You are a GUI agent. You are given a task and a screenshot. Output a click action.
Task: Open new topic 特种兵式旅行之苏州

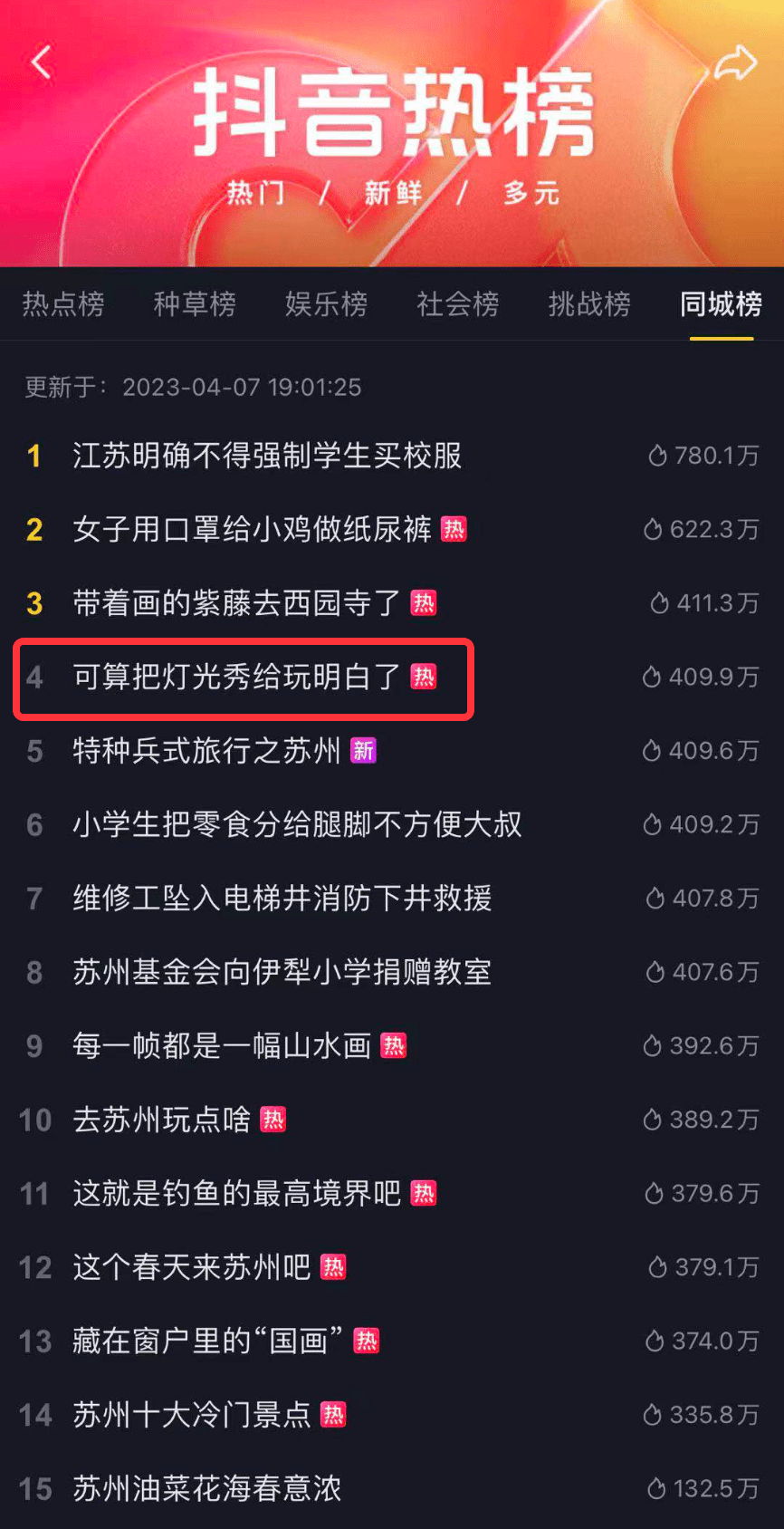206,751
